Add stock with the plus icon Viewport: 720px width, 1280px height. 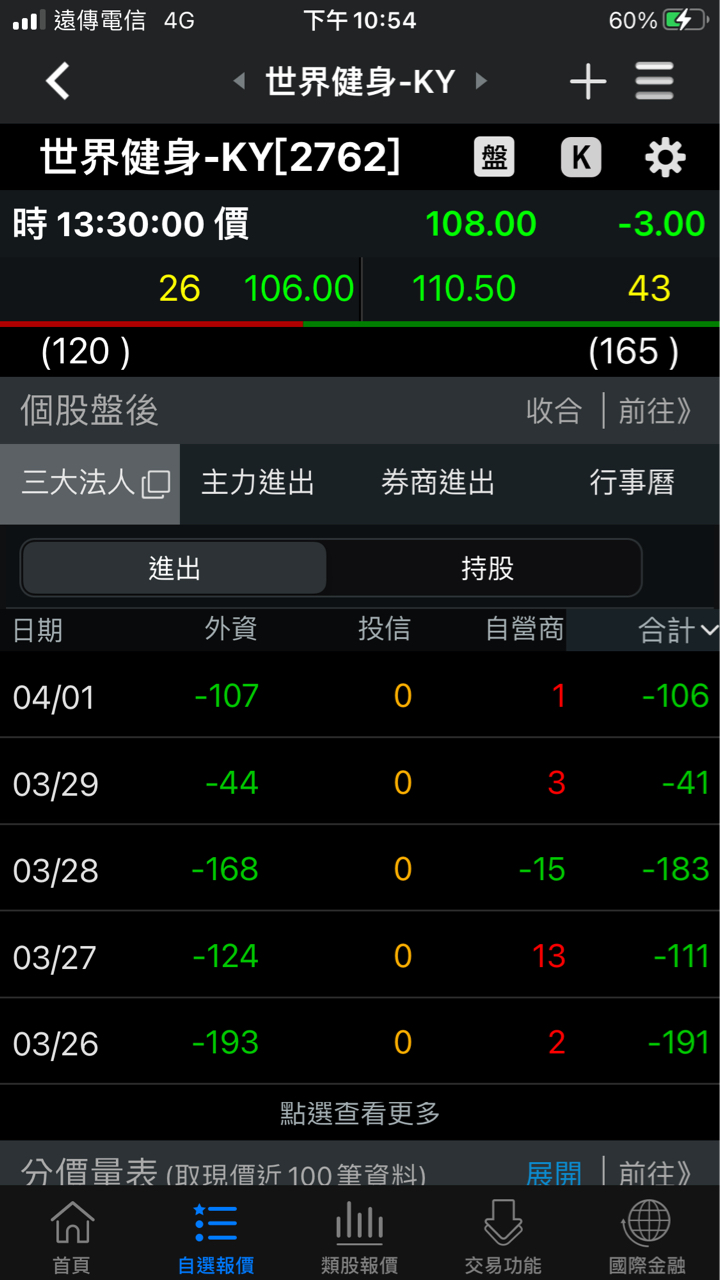(588, 81)
